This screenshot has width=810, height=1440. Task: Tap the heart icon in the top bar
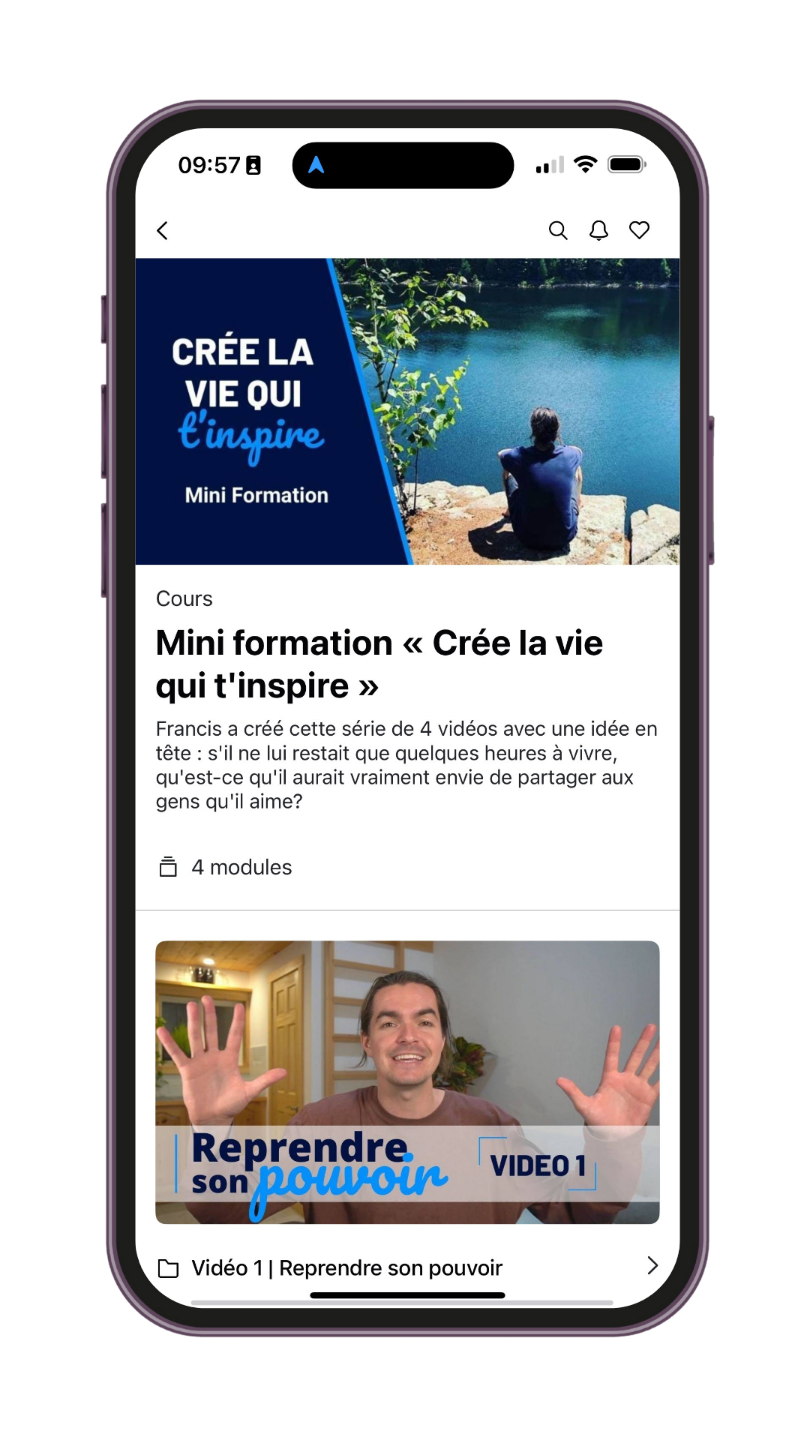tap(639, 231)
